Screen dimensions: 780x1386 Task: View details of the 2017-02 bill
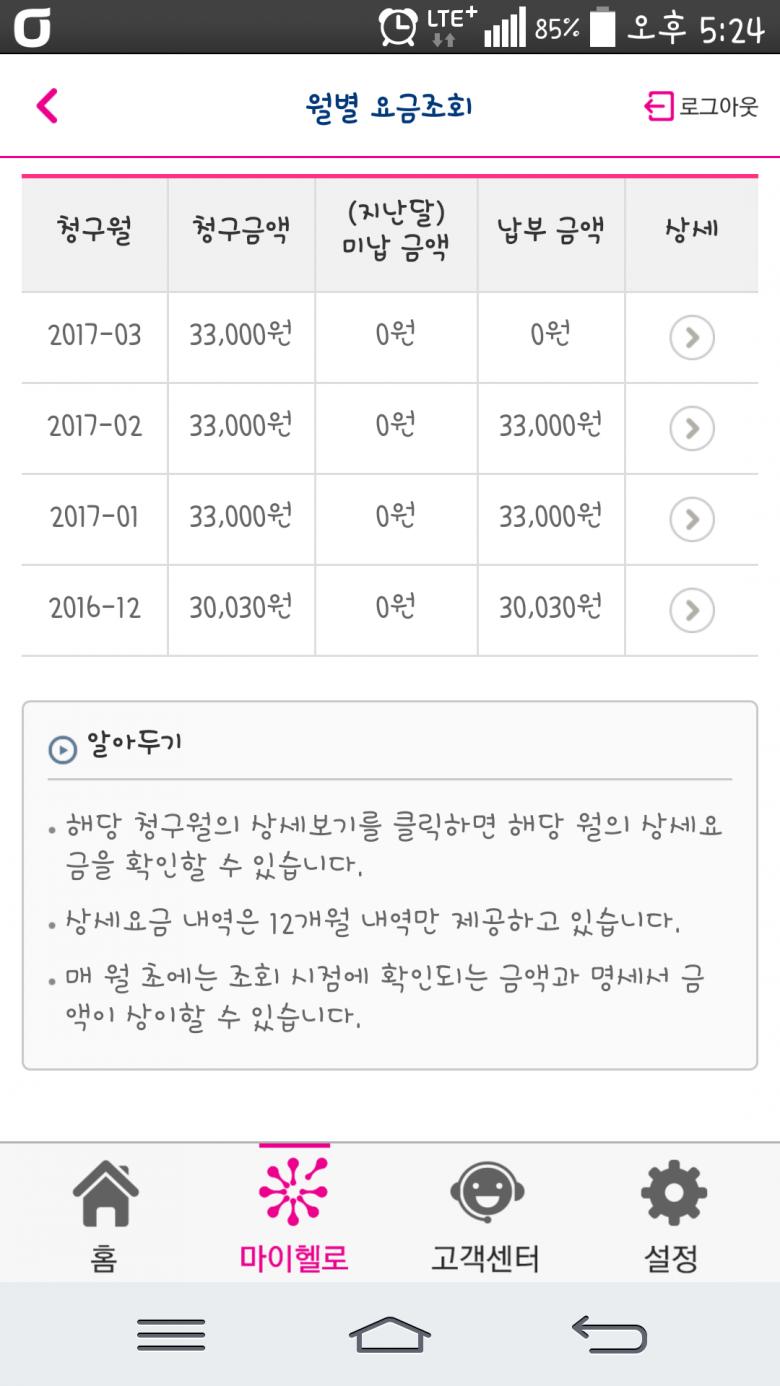(x=691, y=429)
